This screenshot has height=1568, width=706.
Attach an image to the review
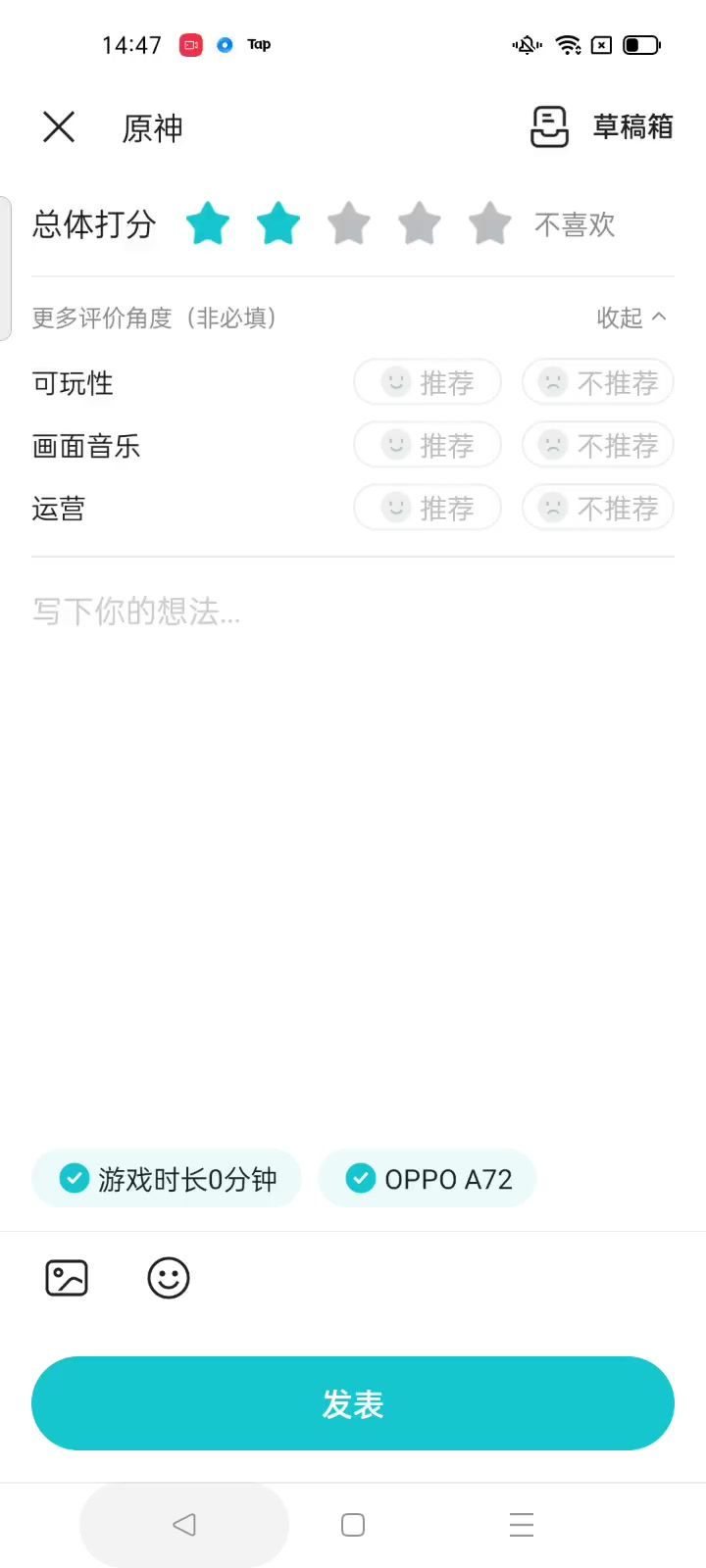(x=67, y=1278)
